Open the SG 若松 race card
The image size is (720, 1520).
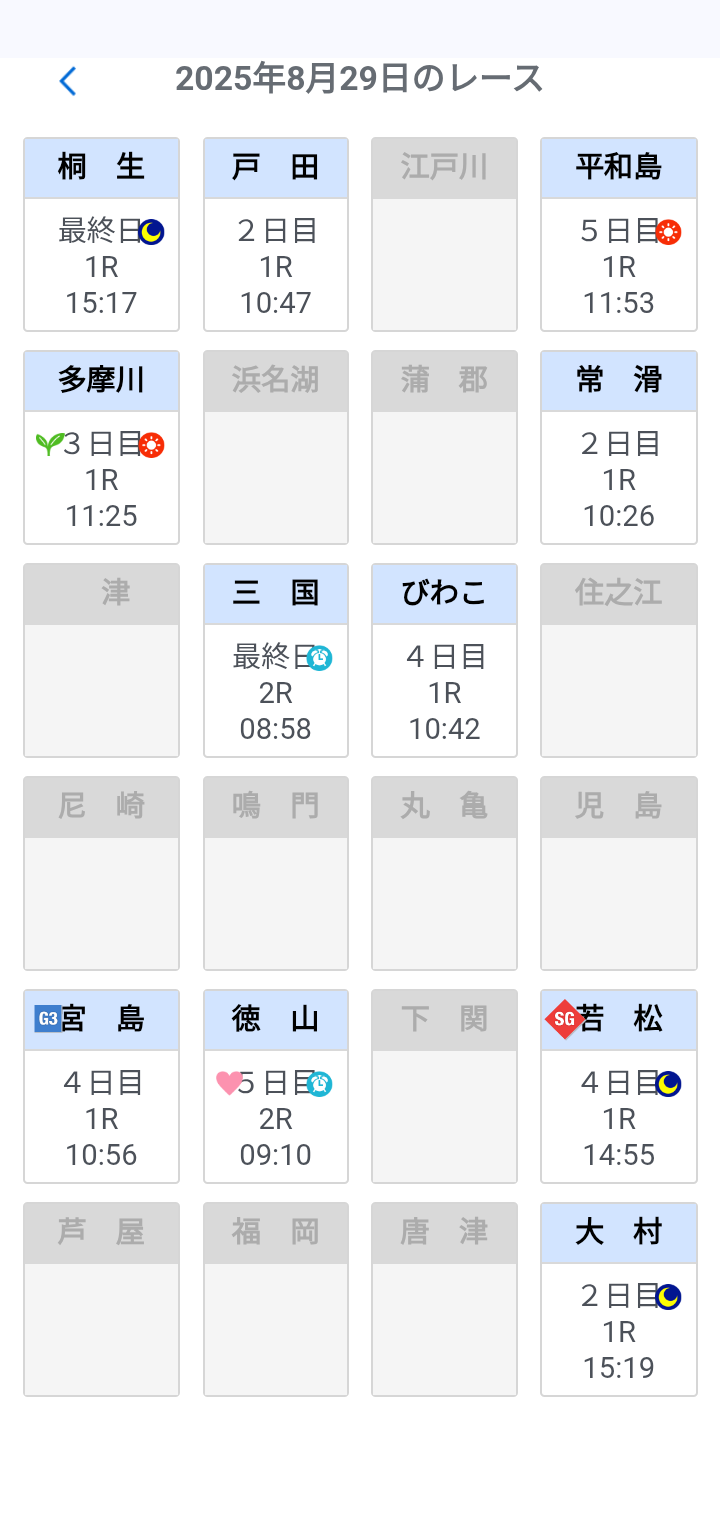tap(618, 1087)
